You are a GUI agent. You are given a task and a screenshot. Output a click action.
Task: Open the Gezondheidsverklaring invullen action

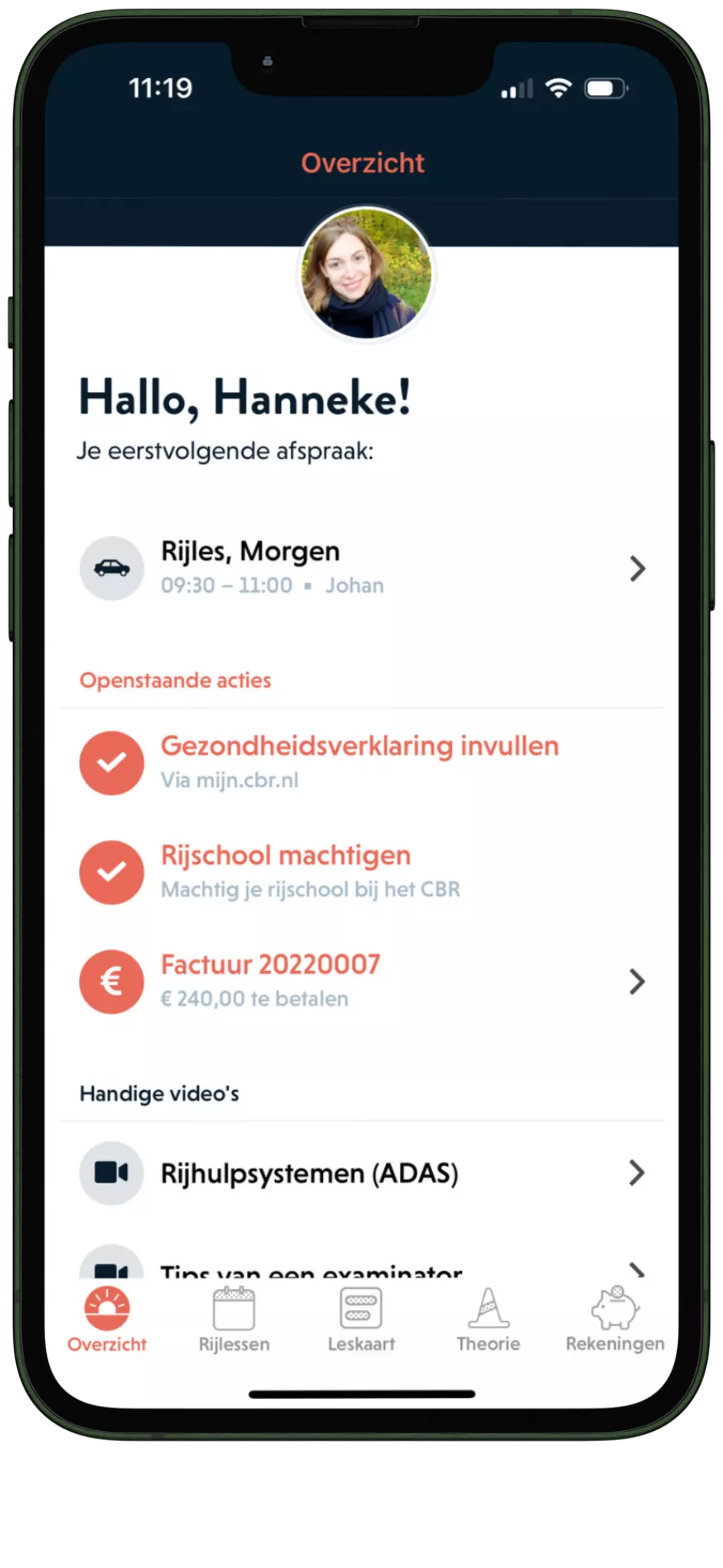(x=362, y=763)
